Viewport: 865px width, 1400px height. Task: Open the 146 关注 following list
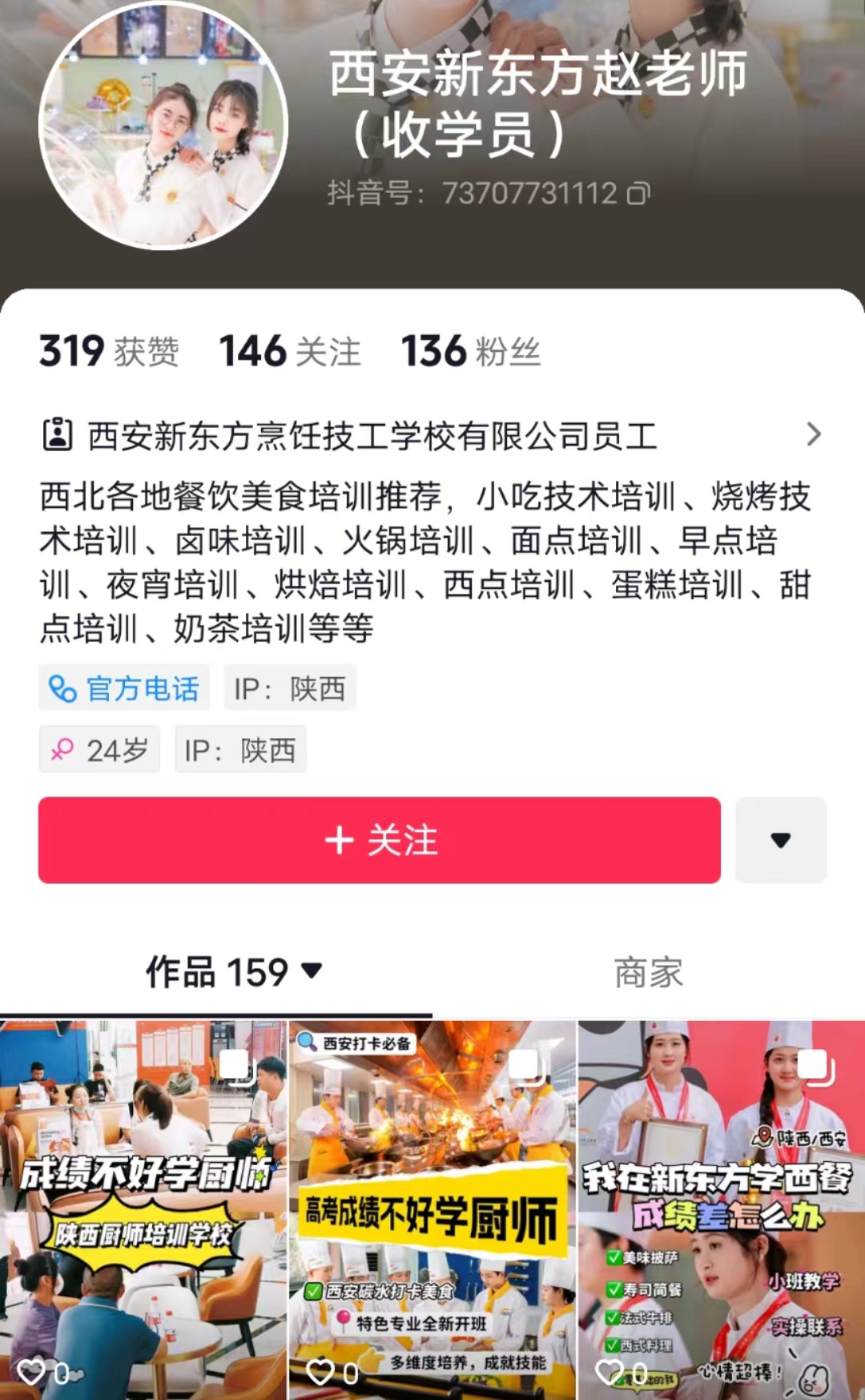click(x=290, y=351)
